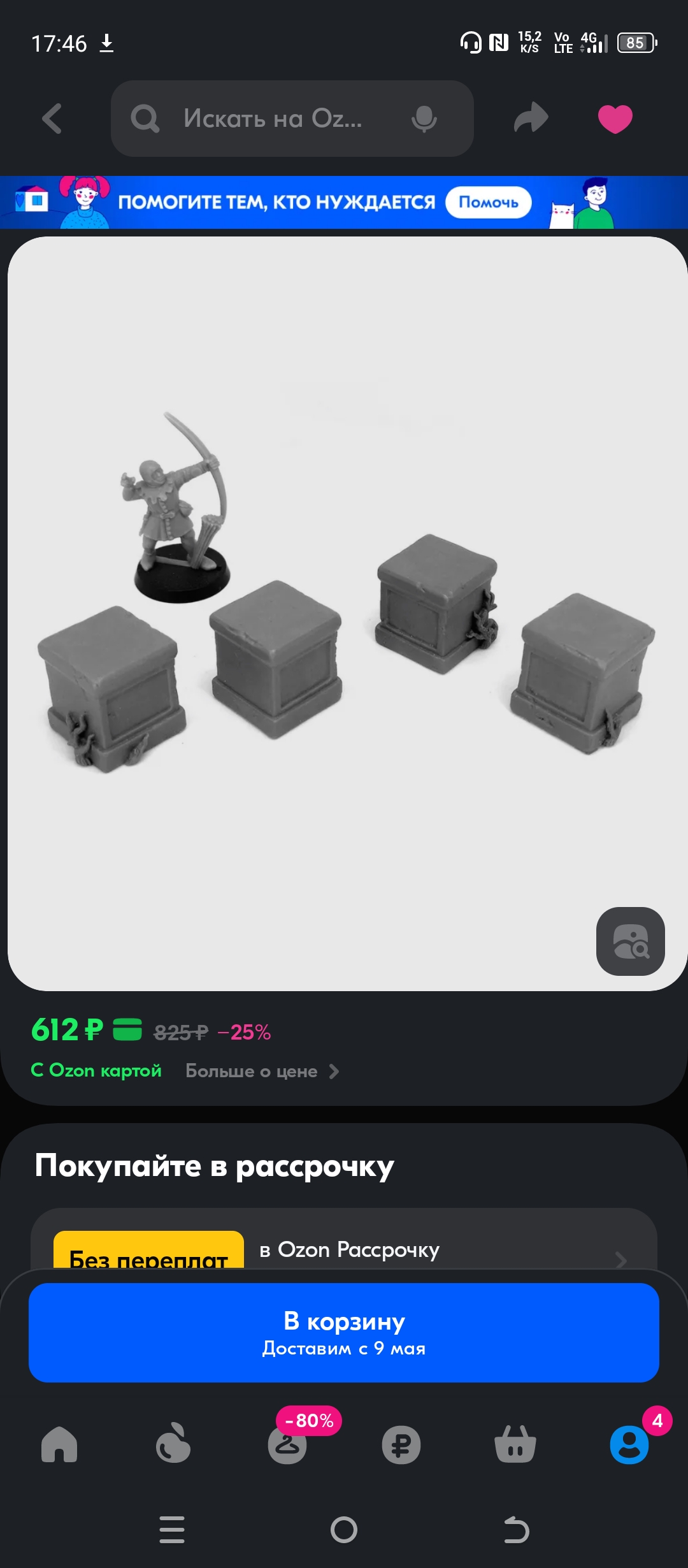Tap the system back button
The width and height of the screenshot is (688, 1568).
[x=516, y=1530]
